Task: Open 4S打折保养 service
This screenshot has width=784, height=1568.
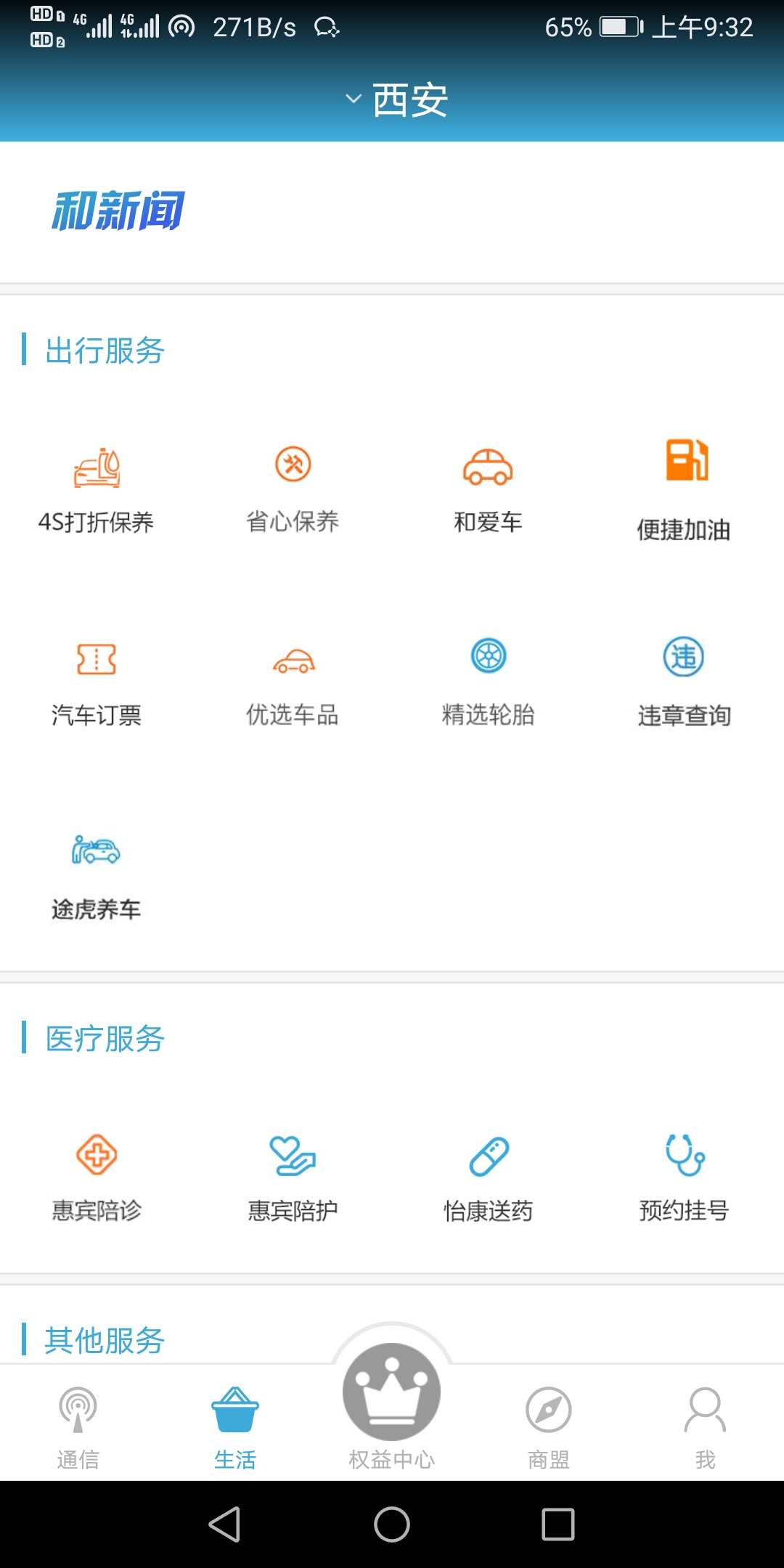Action: [97, 491]
